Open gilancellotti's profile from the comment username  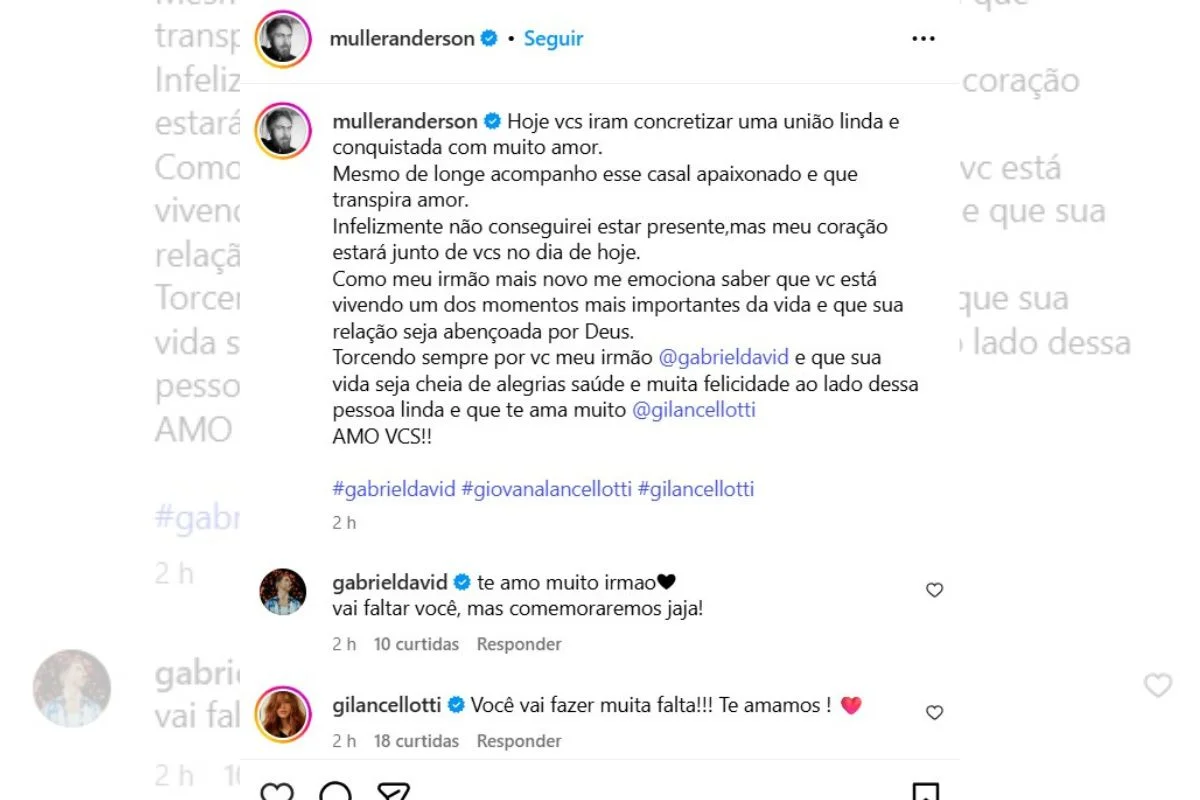point(387,705)
